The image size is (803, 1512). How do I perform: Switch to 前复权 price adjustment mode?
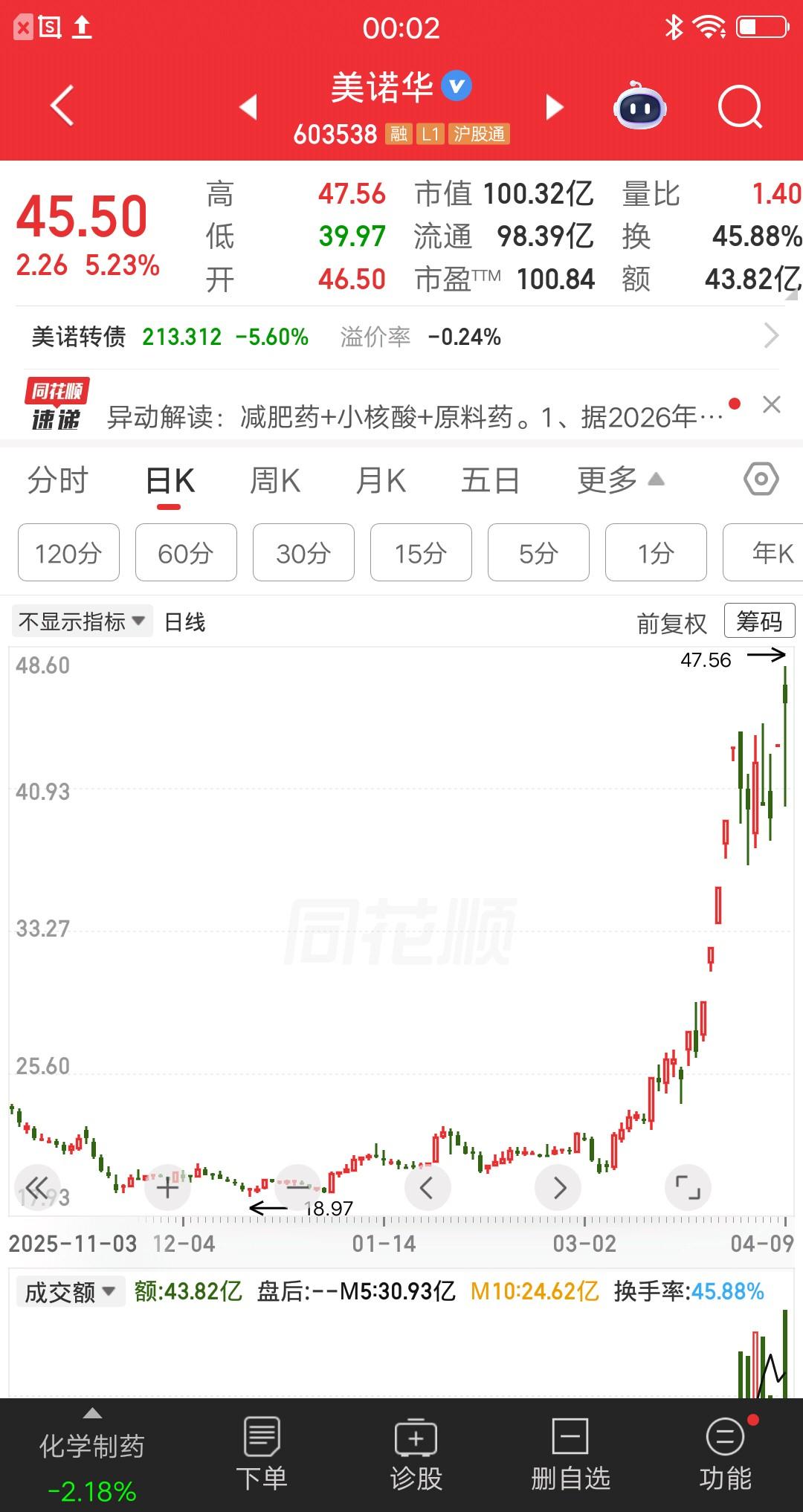(x=671, y=623)
